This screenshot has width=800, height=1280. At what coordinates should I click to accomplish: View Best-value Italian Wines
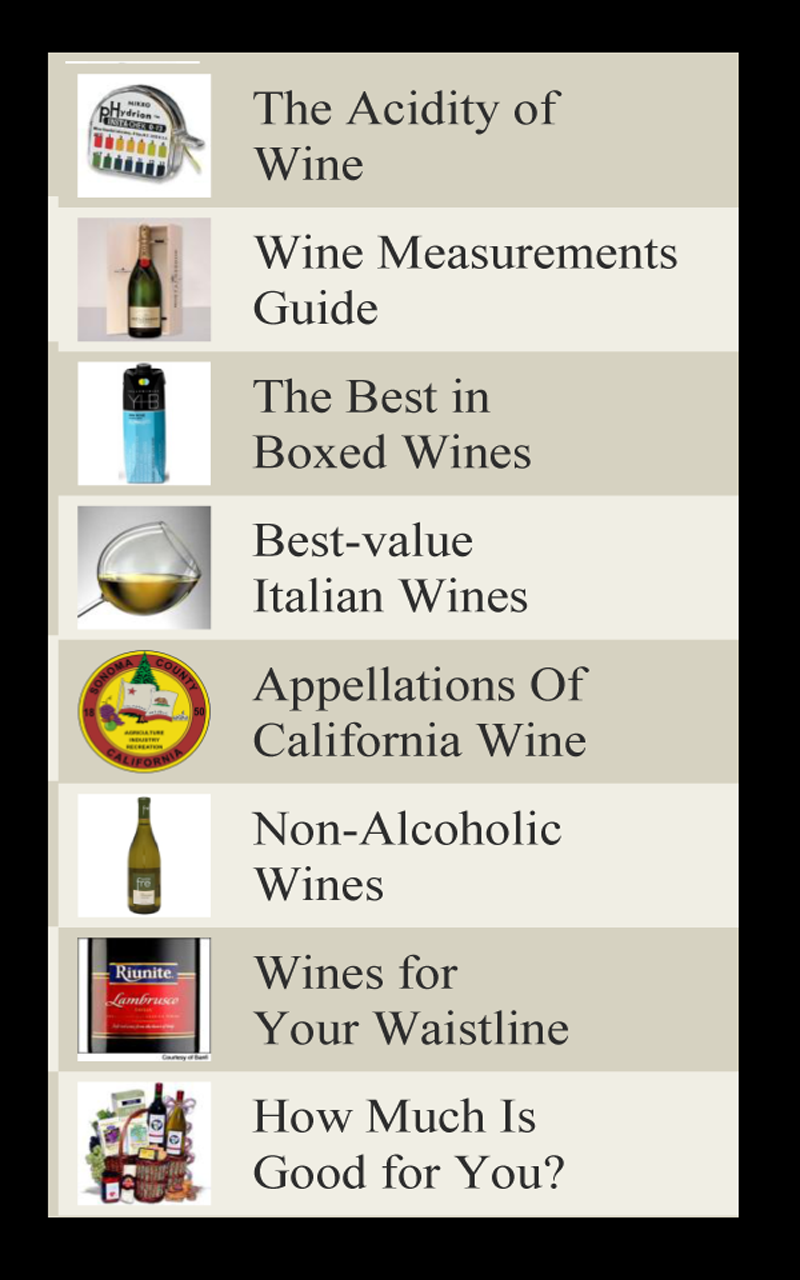click(390, 568)
